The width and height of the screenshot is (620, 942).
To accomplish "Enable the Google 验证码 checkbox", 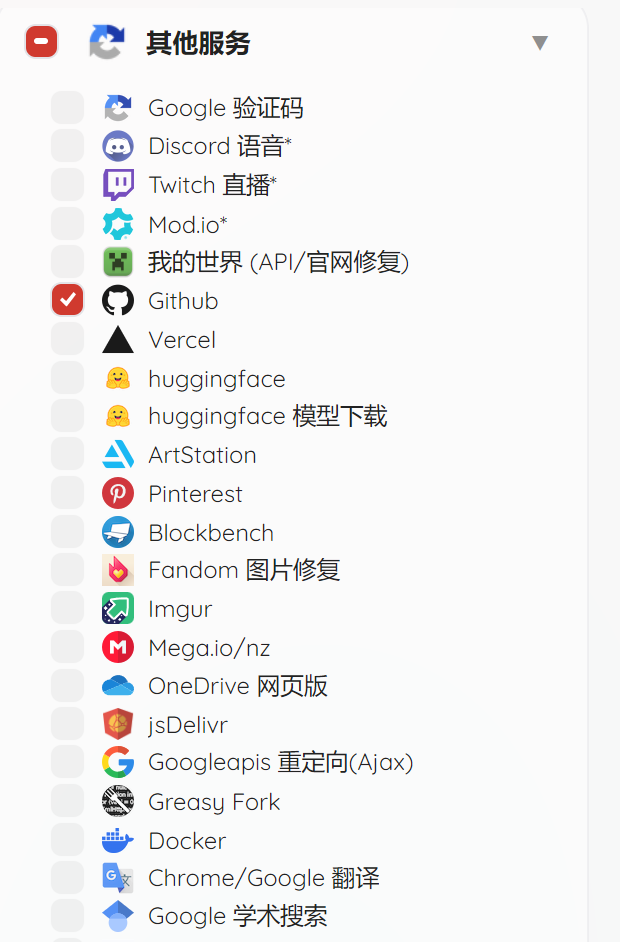I will pos(68,108).
